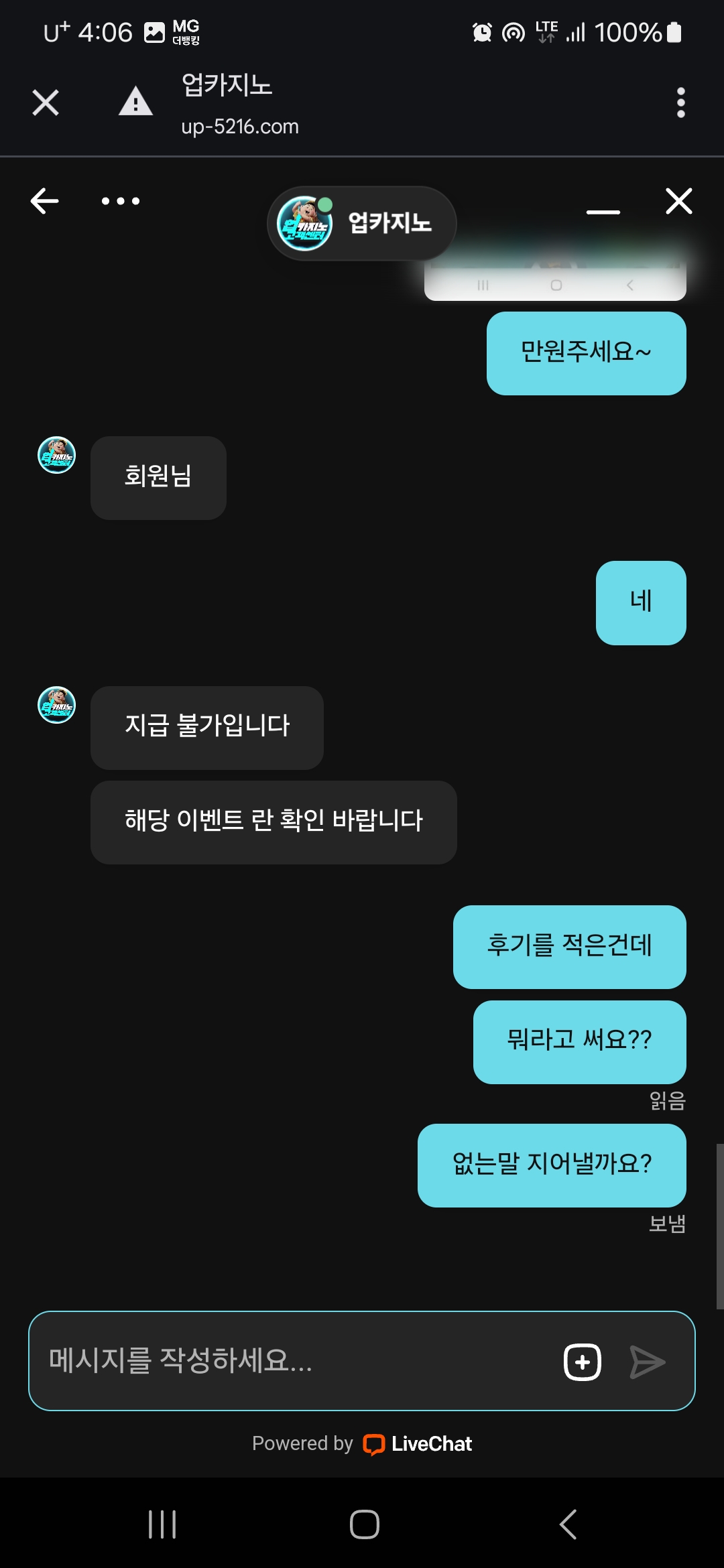This screenshot has width=724, height=1568.
Task: Open recent apps from navigation bar
Action: click(x=162, y=1524)
